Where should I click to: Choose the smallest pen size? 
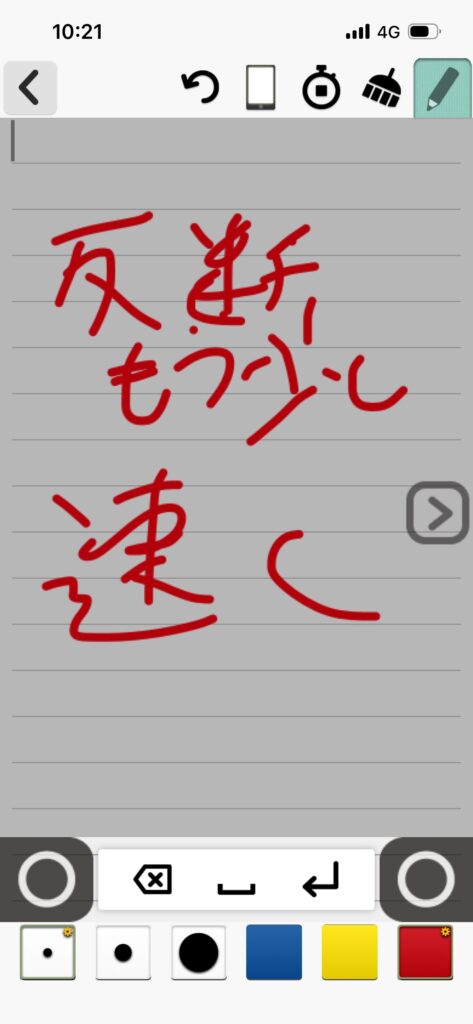pyautogui.click(x=48, y=953)
